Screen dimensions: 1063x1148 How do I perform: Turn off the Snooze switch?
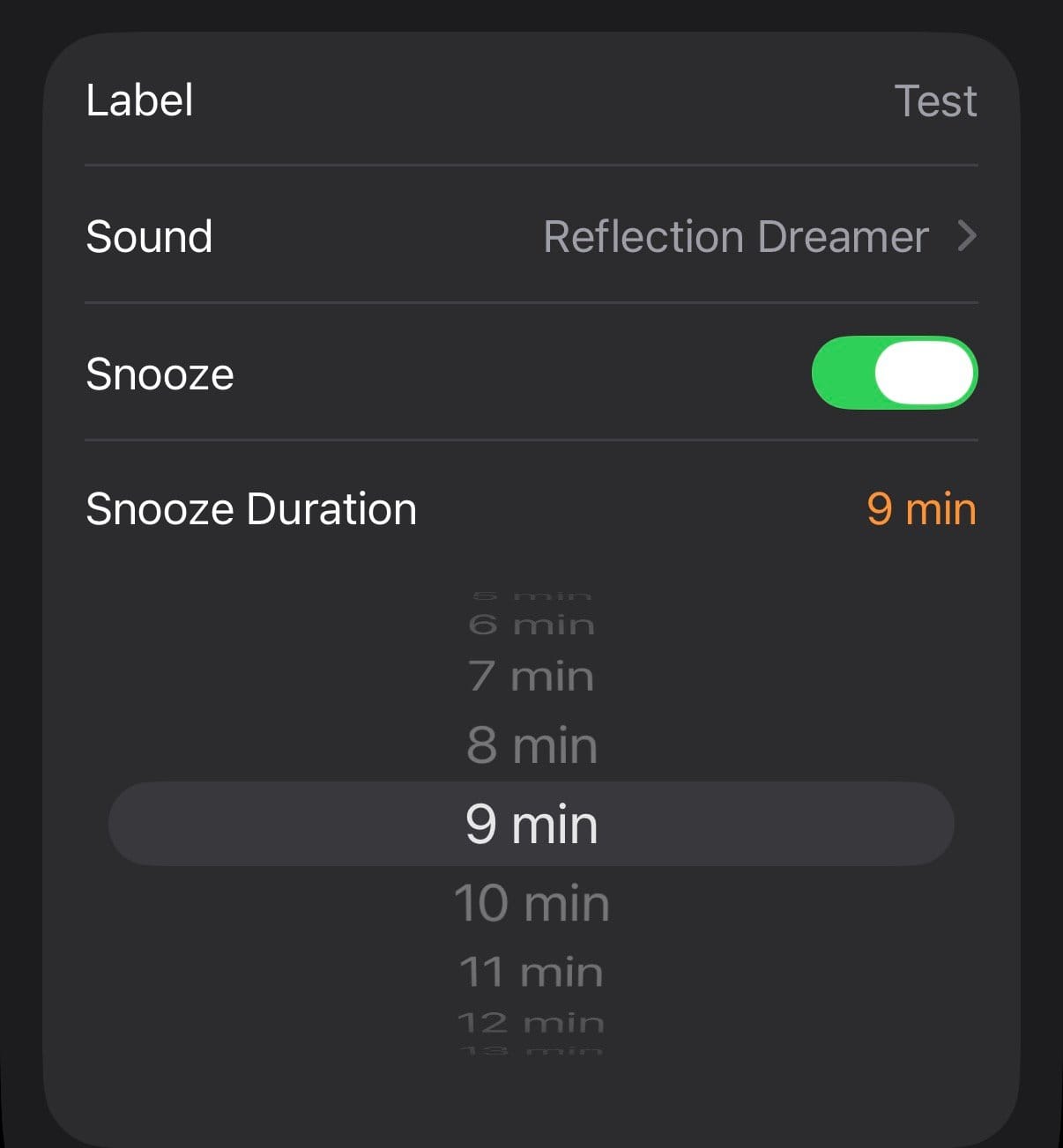[x=895, y=373]
